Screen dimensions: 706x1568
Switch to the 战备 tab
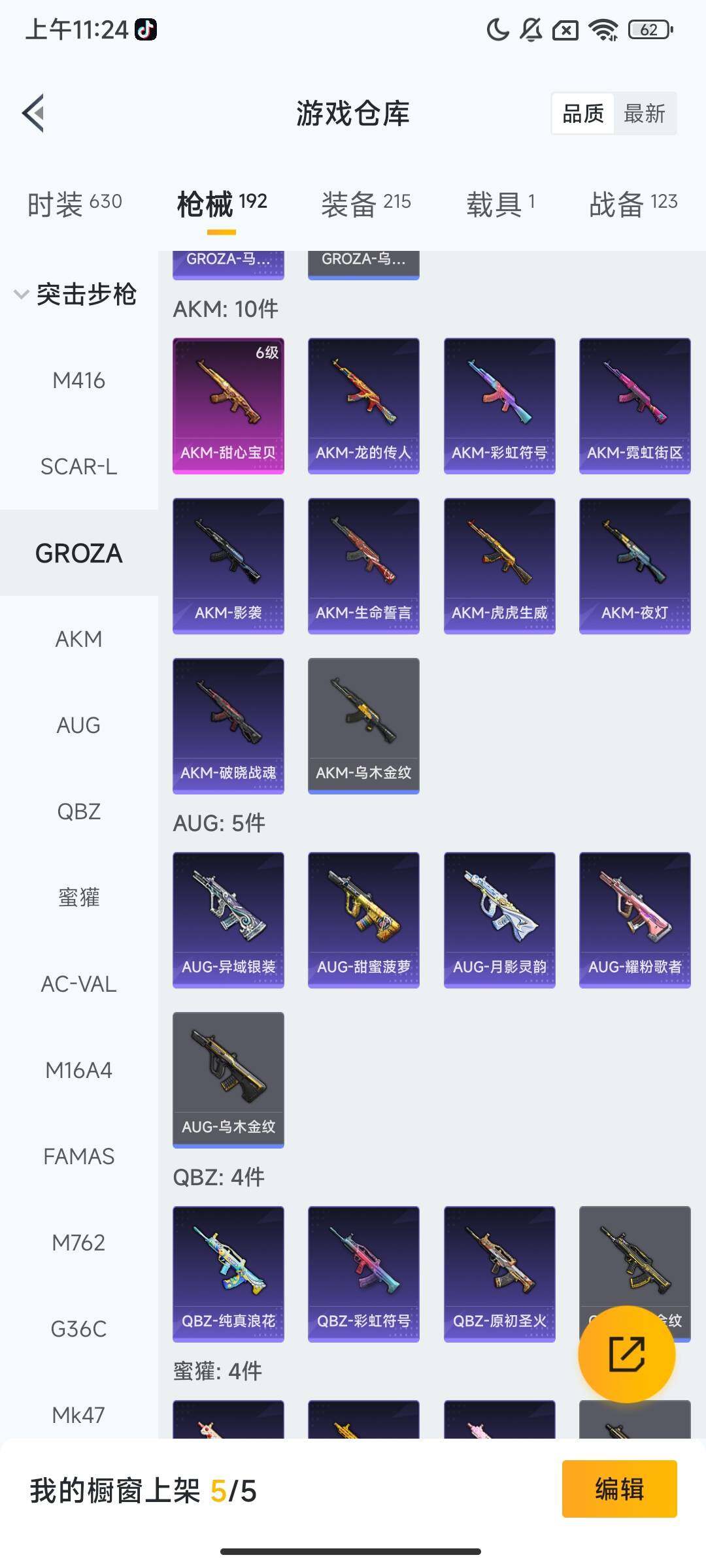pyautogui.click(x=633, y=204)
